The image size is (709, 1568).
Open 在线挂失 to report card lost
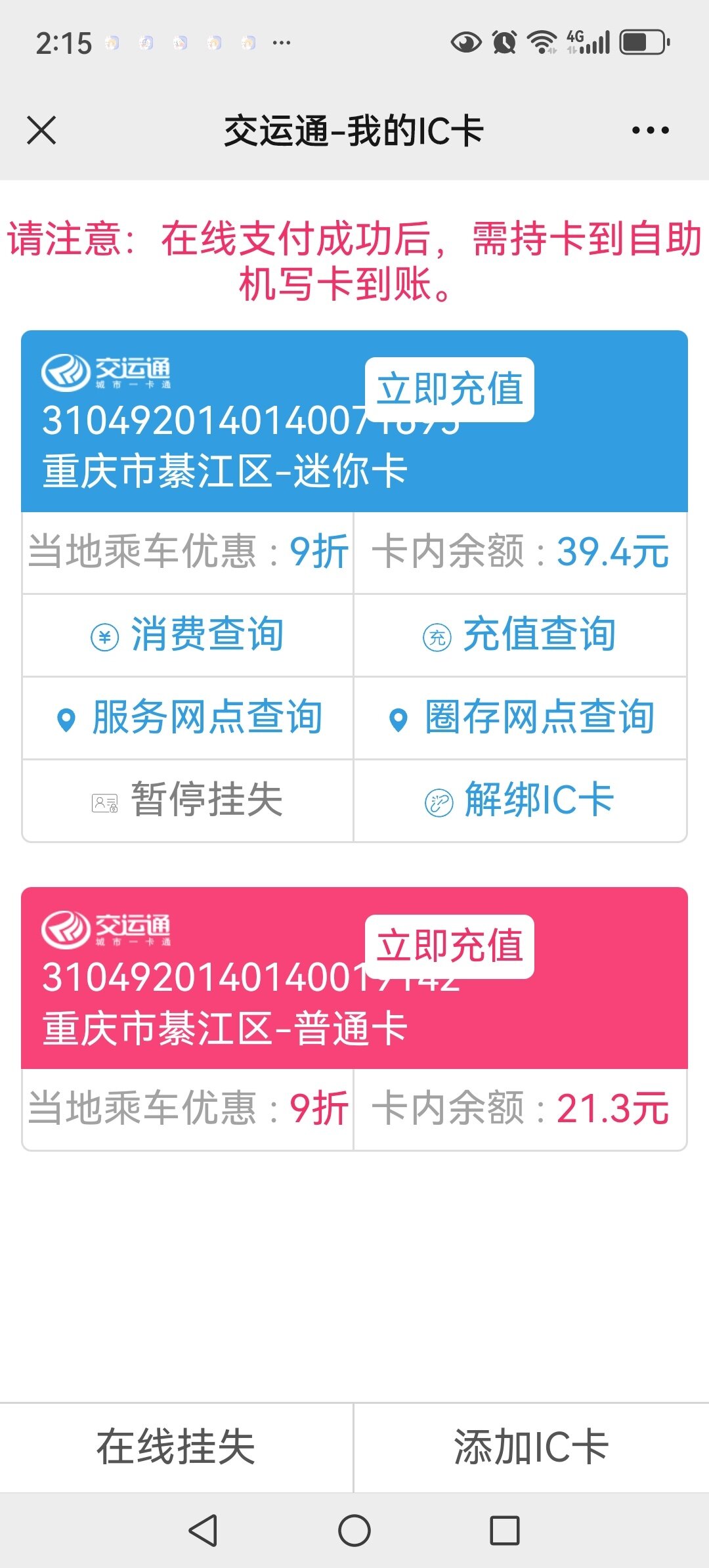click(x=176, y=1447)
